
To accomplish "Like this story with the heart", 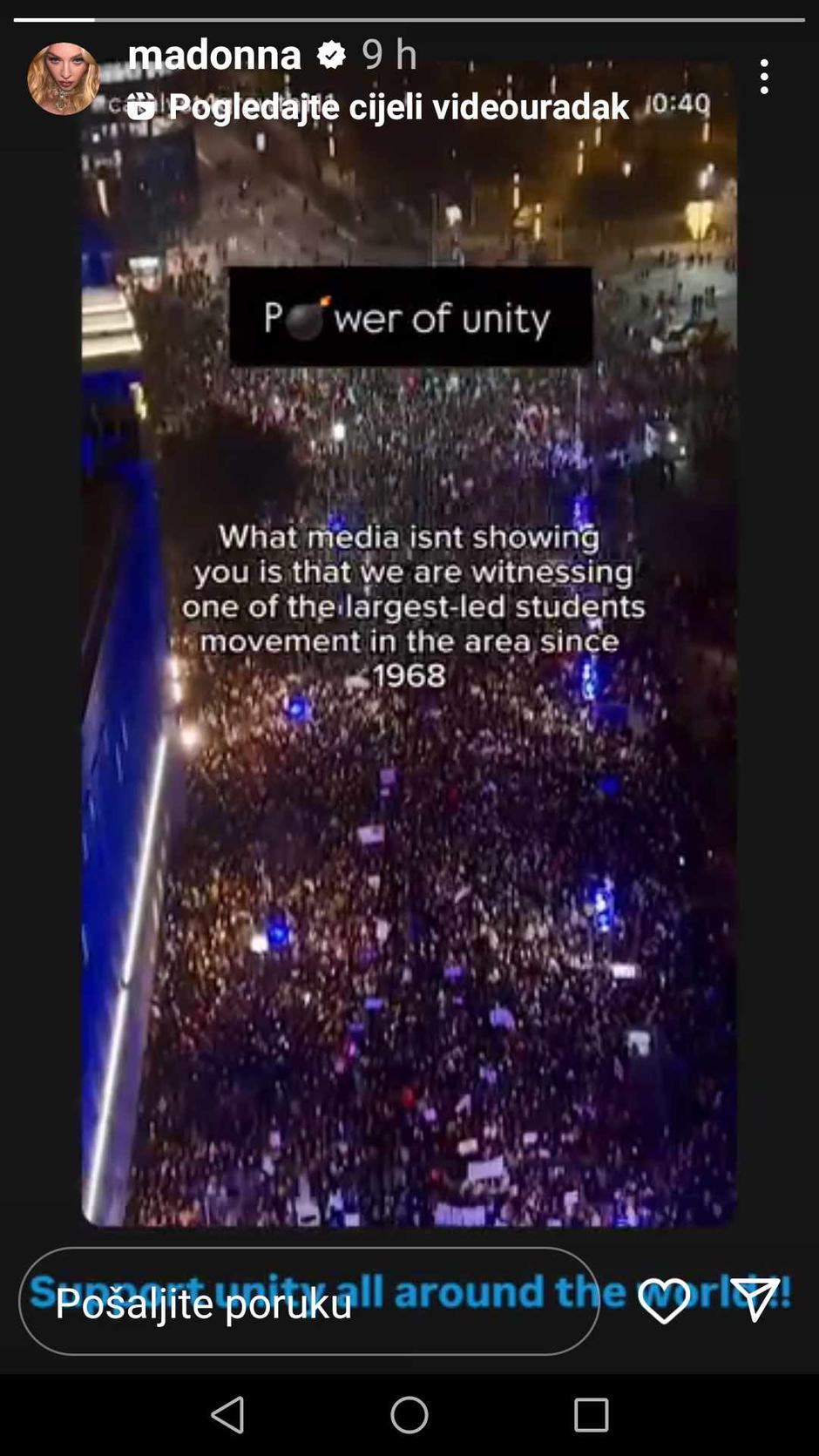I will click(664, 1302).
